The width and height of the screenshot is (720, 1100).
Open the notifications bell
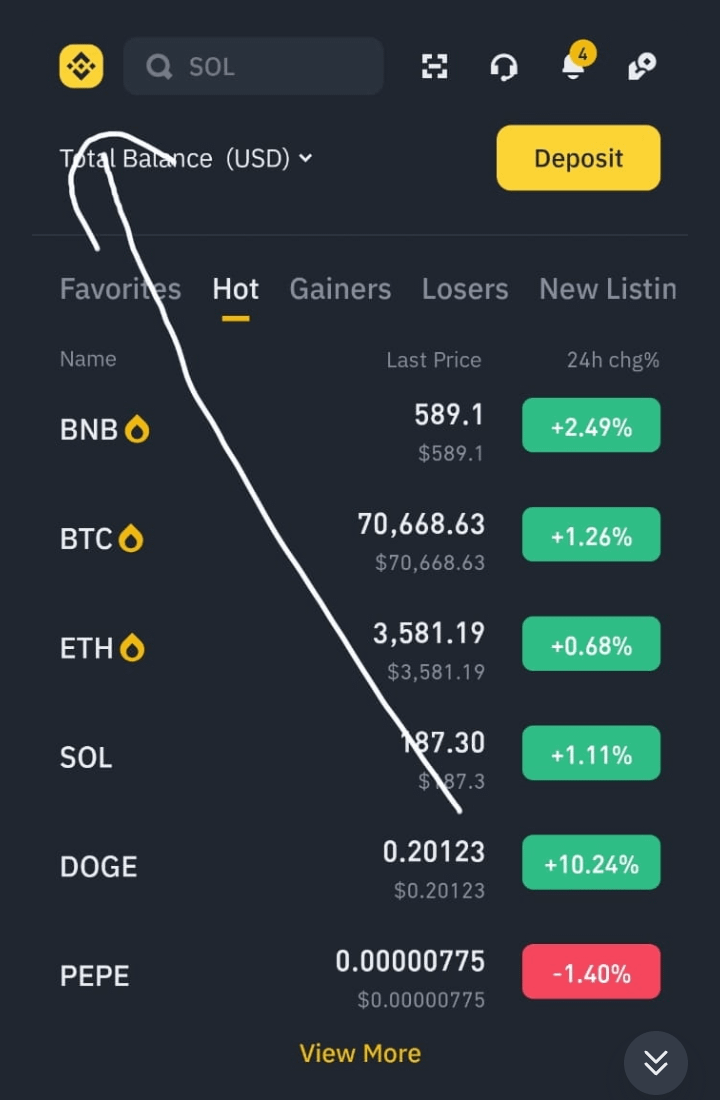pos(573,67)
